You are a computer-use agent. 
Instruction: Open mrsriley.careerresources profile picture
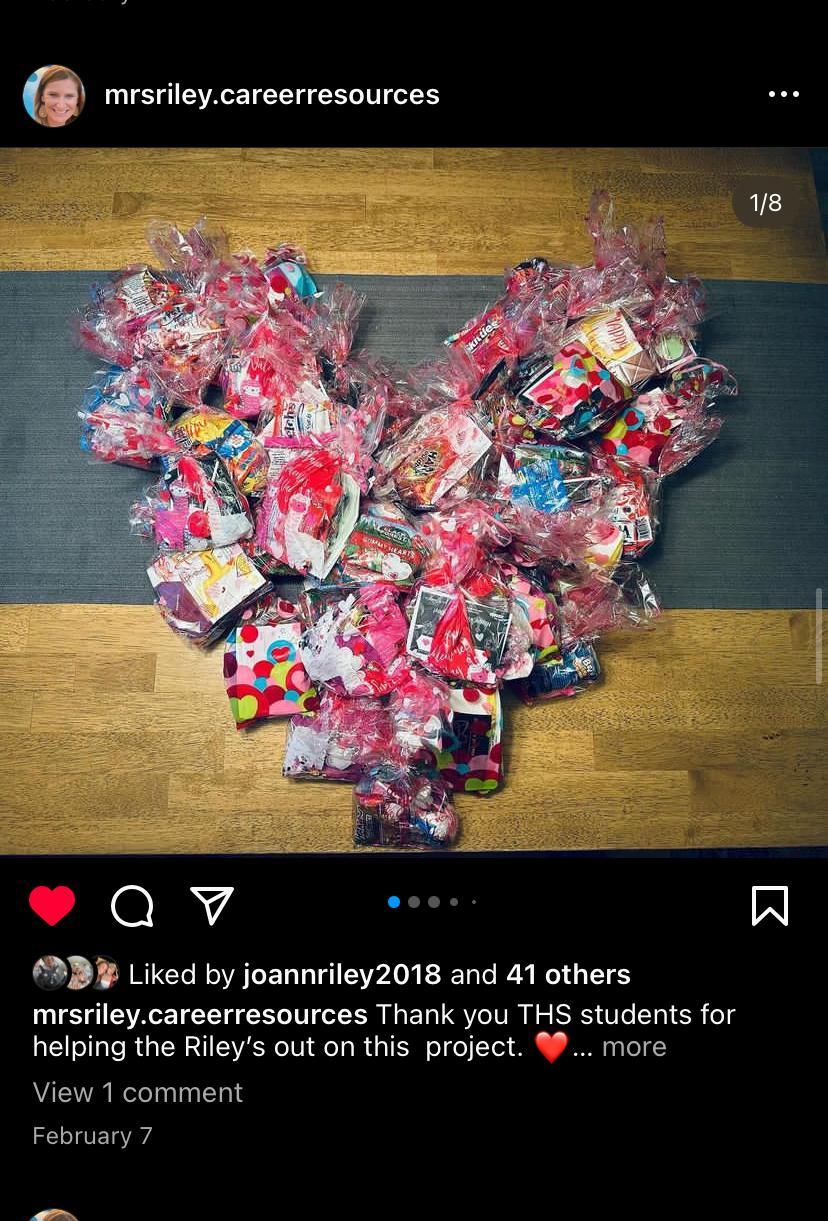point(54,96)
